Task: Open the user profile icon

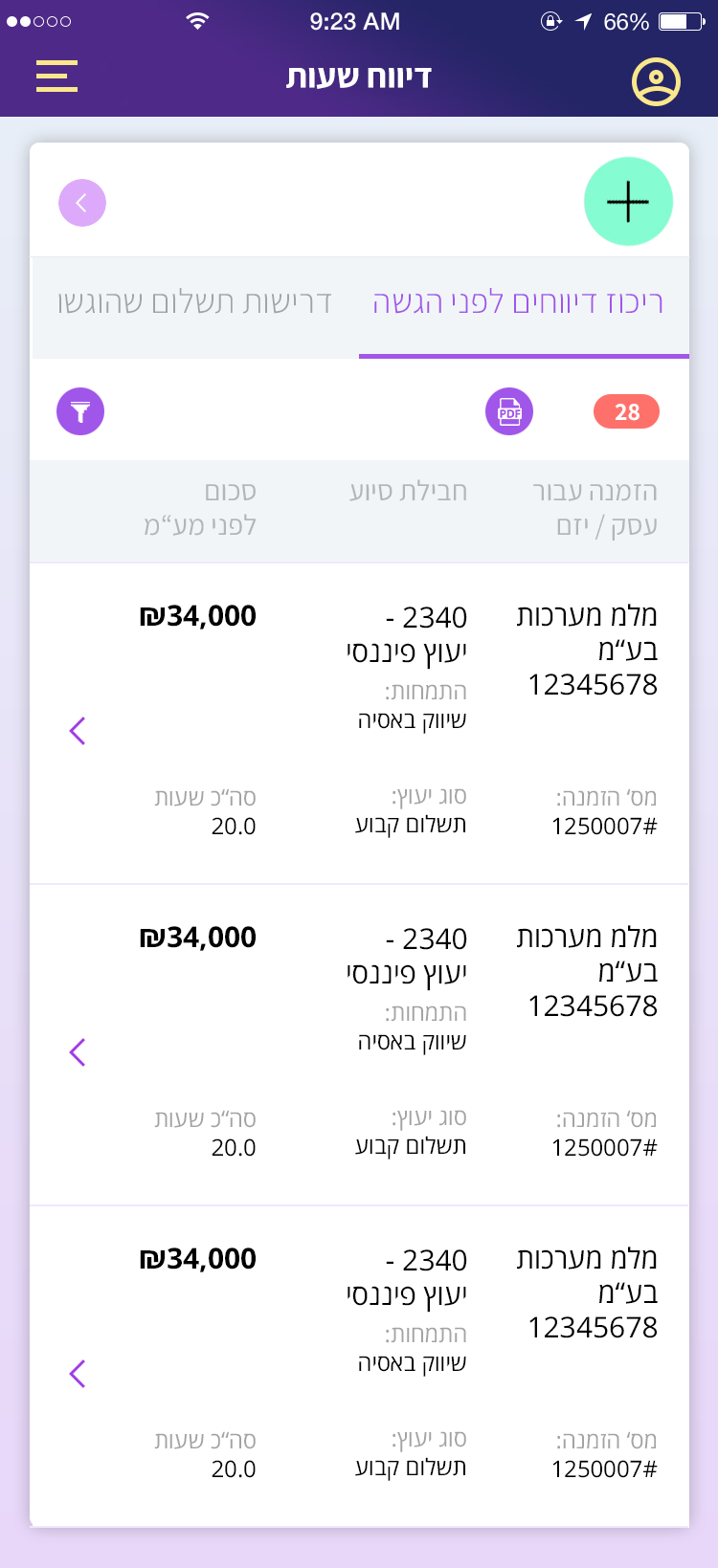Action: 656,81
